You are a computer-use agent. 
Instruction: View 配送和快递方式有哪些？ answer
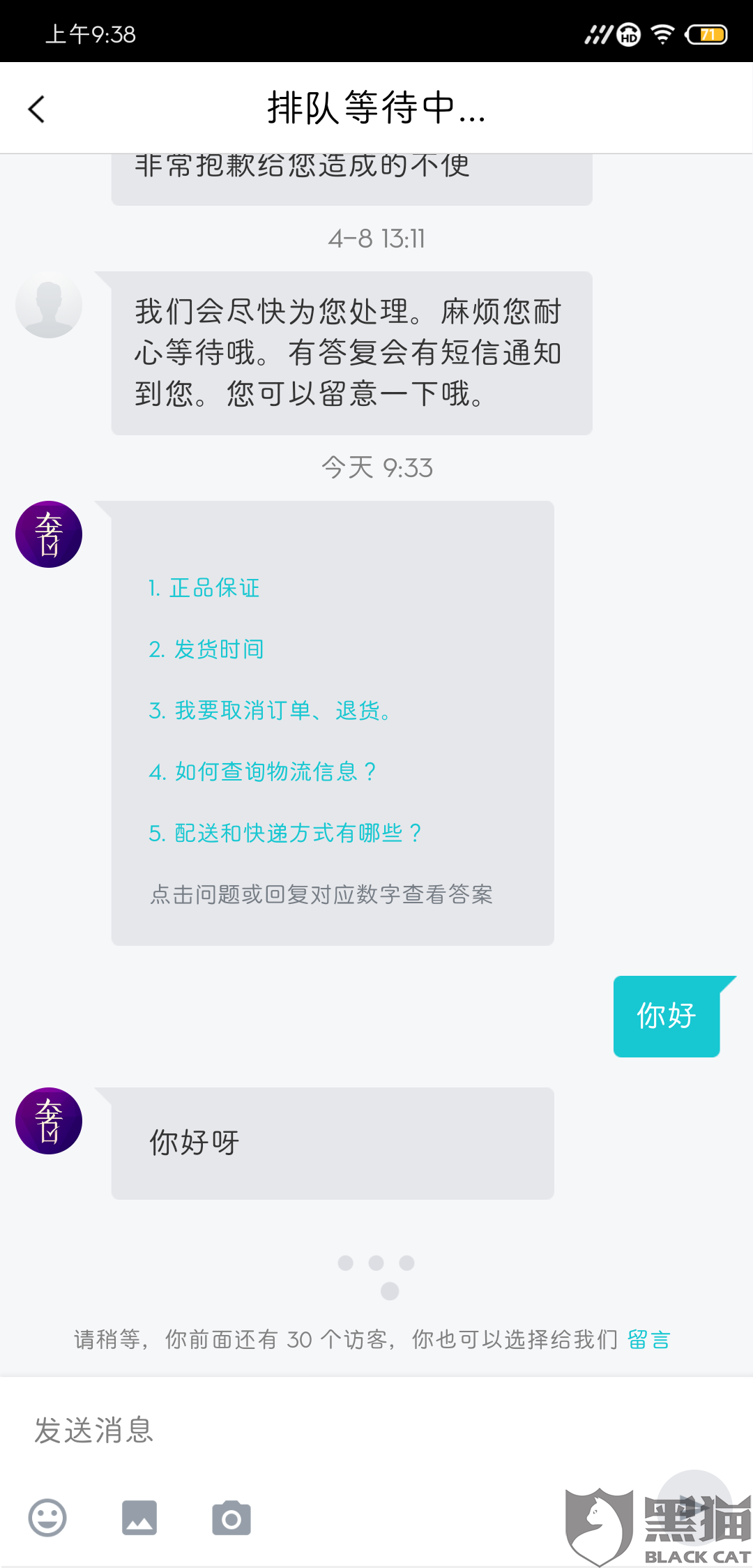[x=286, y=833]
